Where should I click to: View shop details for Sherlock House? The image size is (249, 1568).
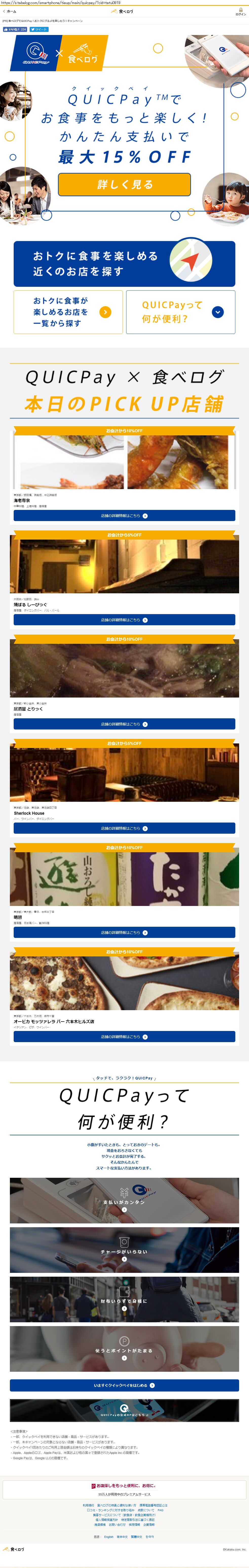[x=124, y=828]
